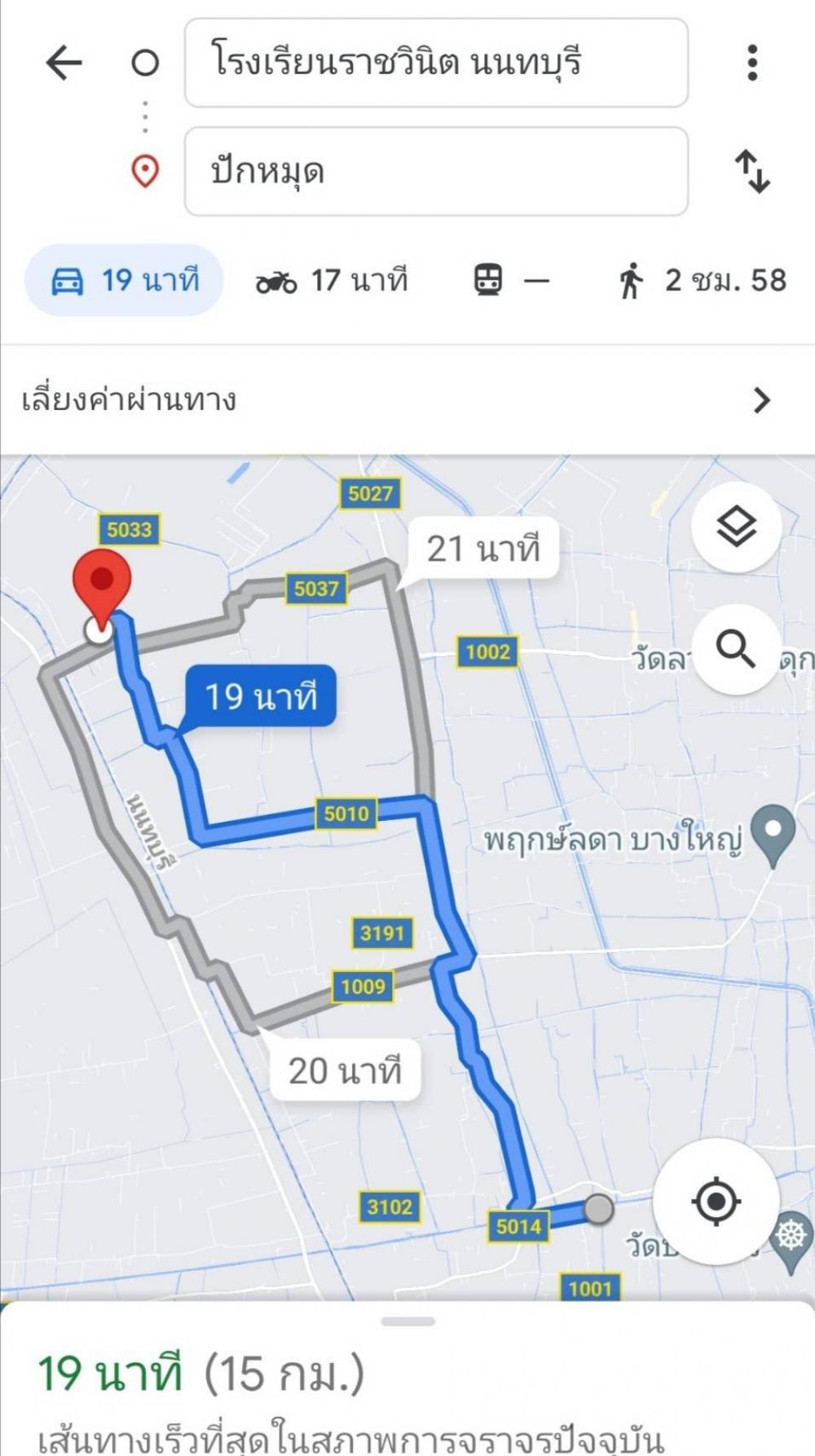Select the alternate 20 นาที route
This screenshot has width=815, height=1456.
[345, 1070]
